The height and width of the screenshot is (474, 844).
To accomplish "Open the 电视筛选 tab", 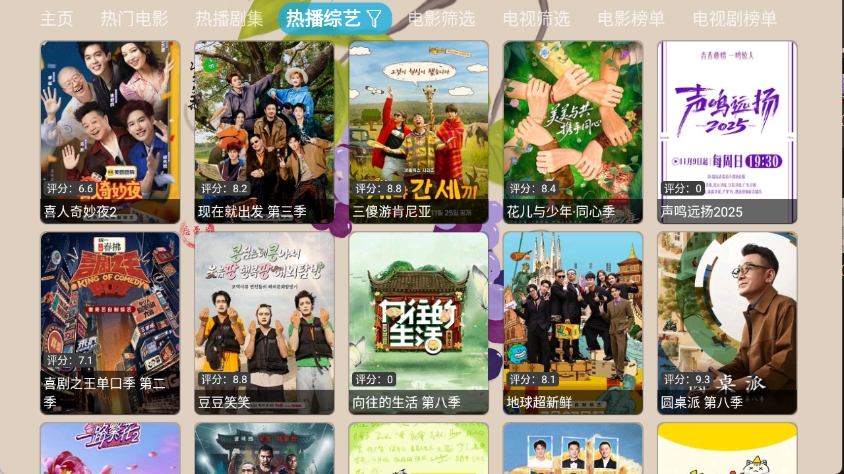I will click(536, 19).
